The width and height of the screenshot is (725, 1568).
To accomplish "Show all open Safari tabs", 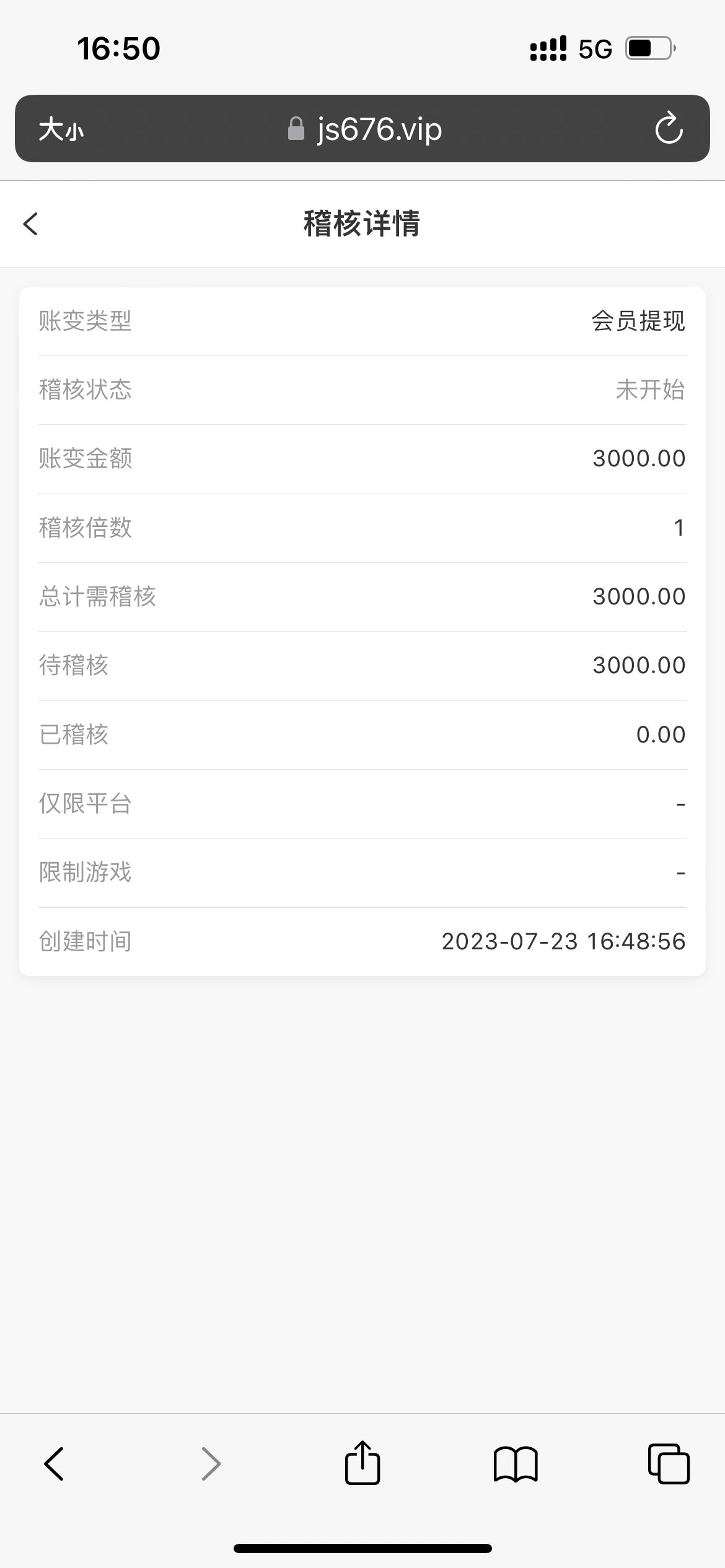I will pyautogui.click(x=669, y=1464).
